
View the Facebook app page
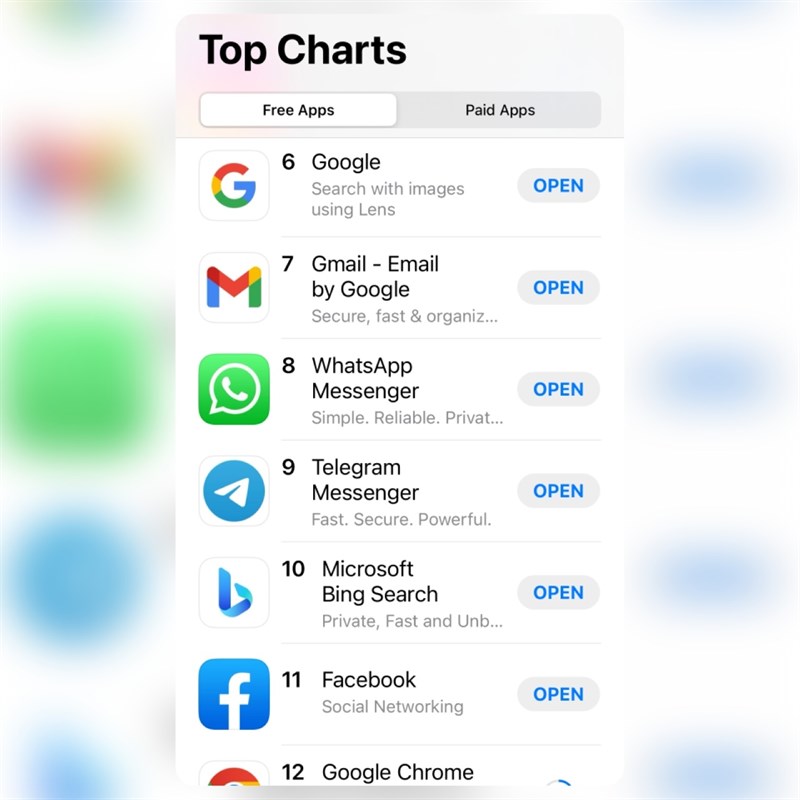point(368,680)
